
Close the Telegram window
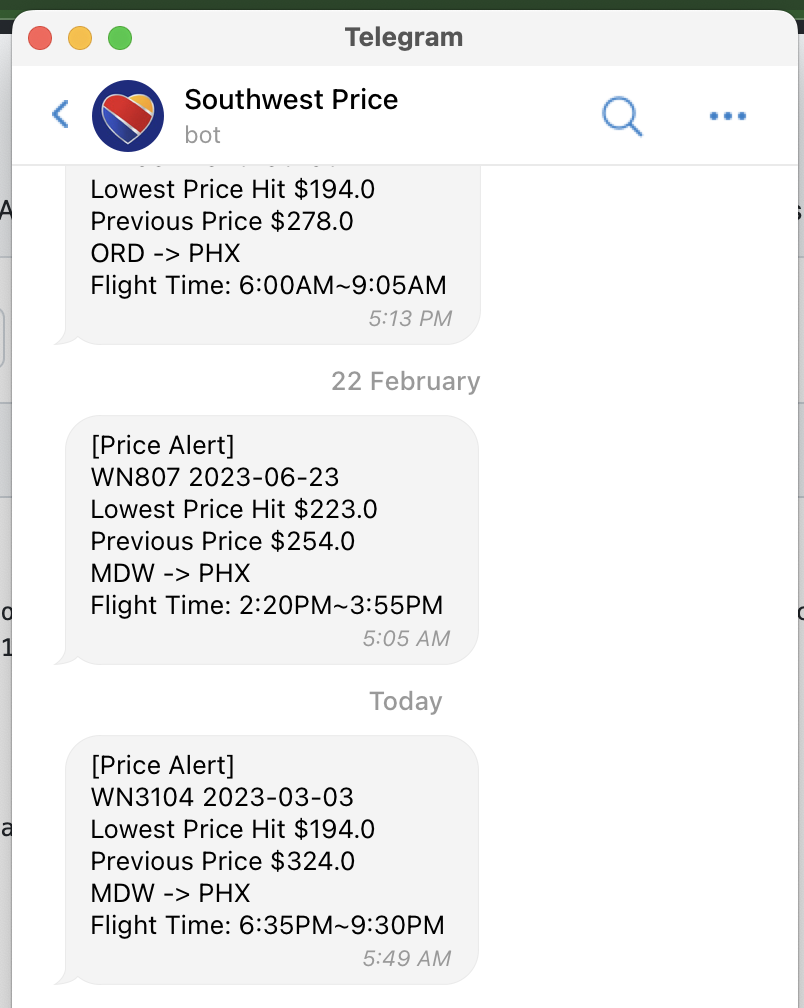point(40,39)
